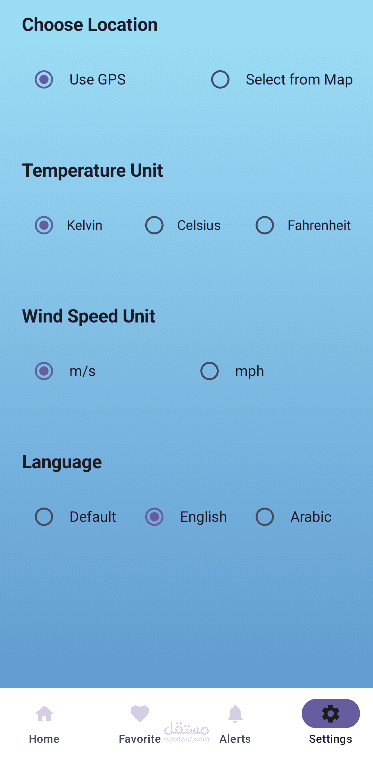
Task: Tap the Settings tab
Action: pos(330,724)
